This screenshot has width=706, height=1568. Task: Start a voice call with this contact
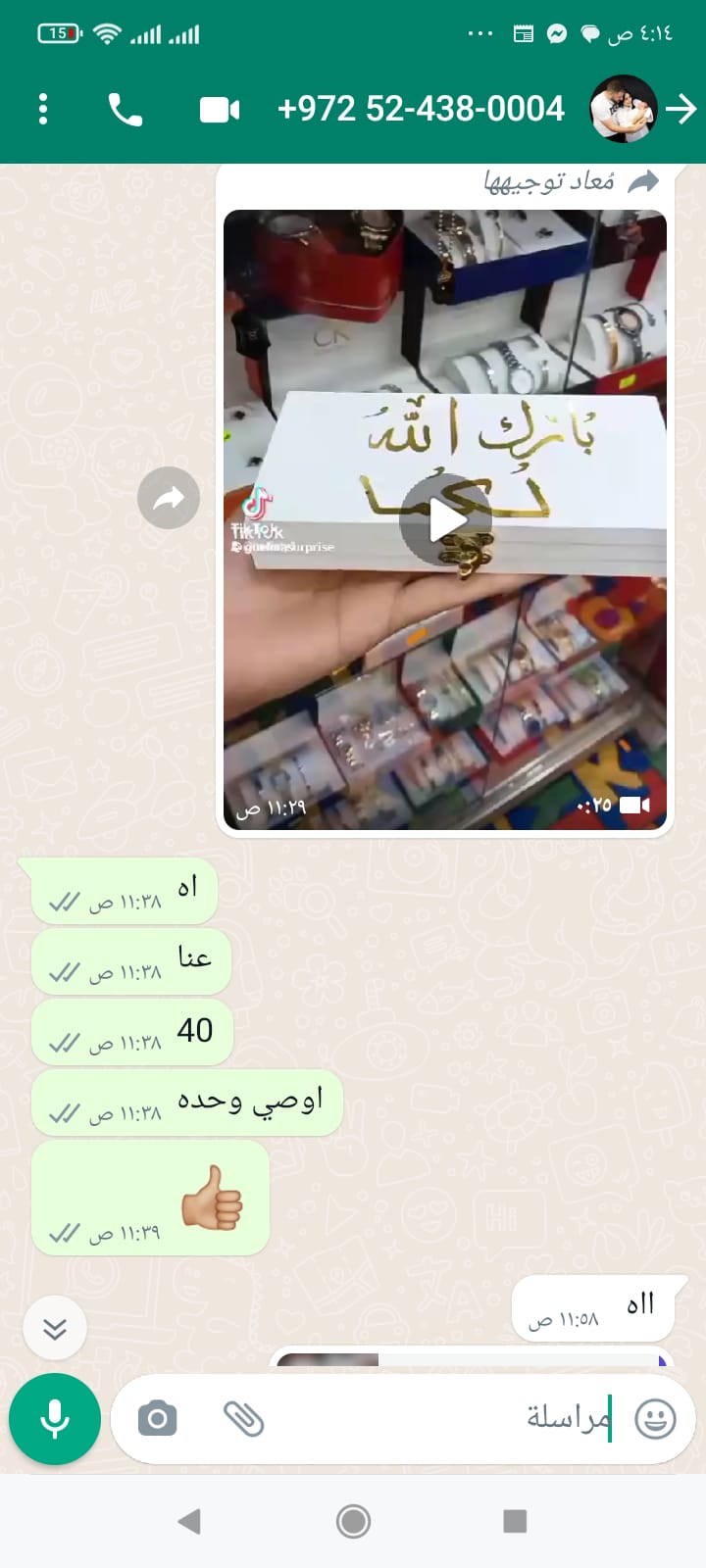click(126, 109)
